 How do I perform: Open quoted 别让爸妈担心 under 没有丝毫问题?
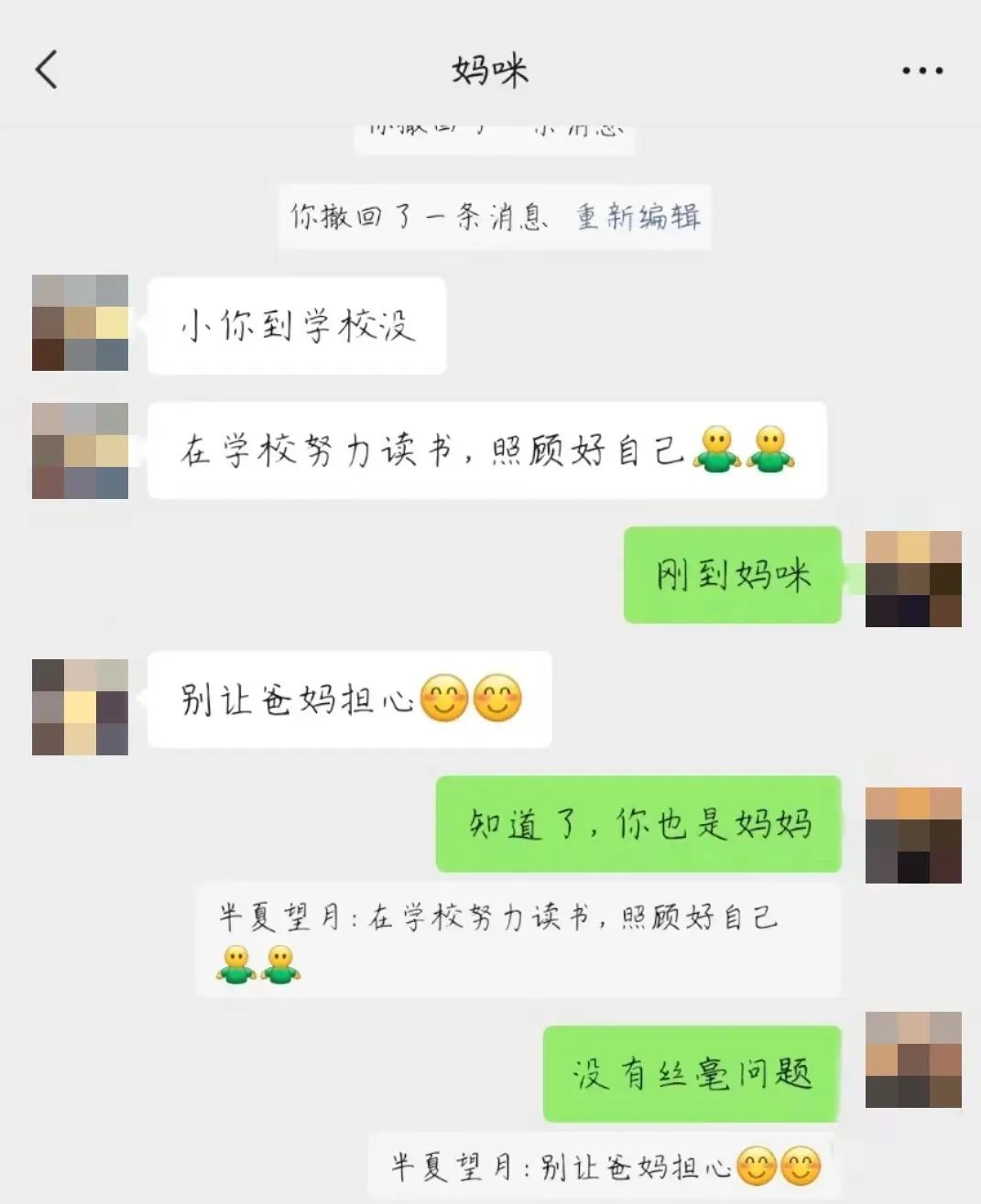point(603,1166)
